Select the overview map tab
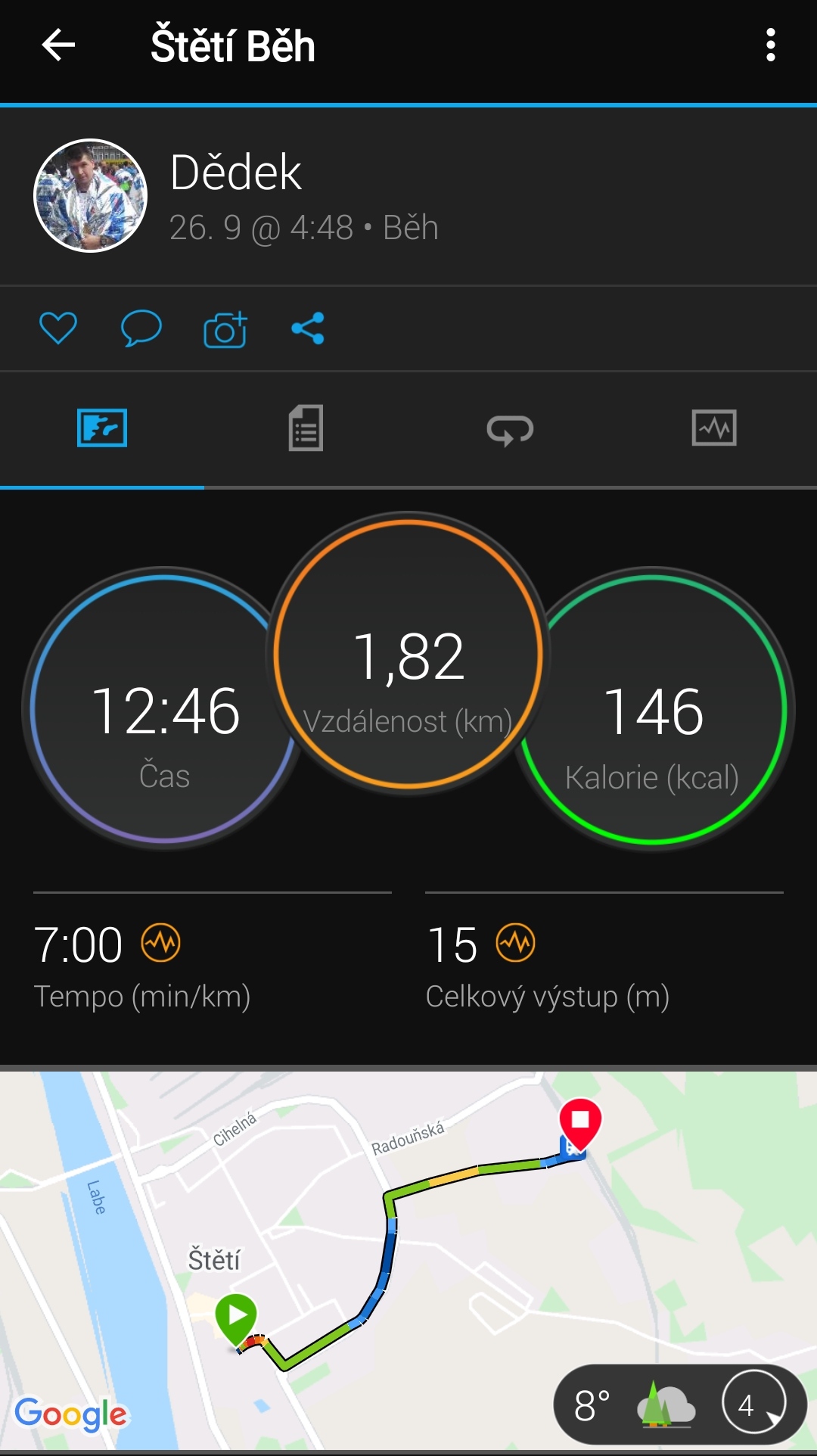The image size is (817, 1456). (102, 428)
